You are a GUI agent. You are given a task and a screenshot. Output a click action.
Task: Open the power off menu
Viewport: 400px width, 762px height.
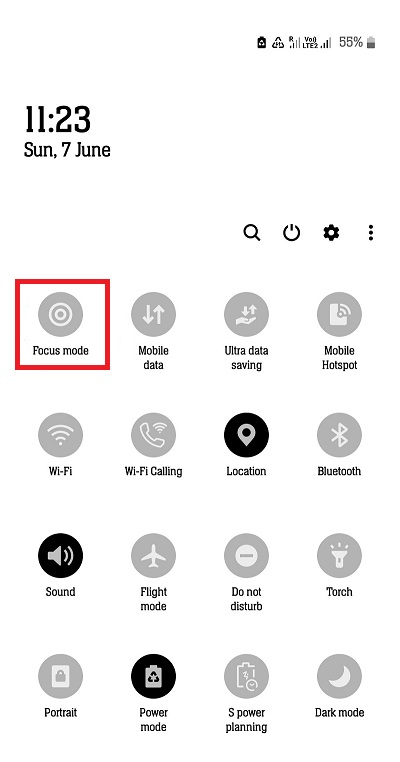pos(291,233)
